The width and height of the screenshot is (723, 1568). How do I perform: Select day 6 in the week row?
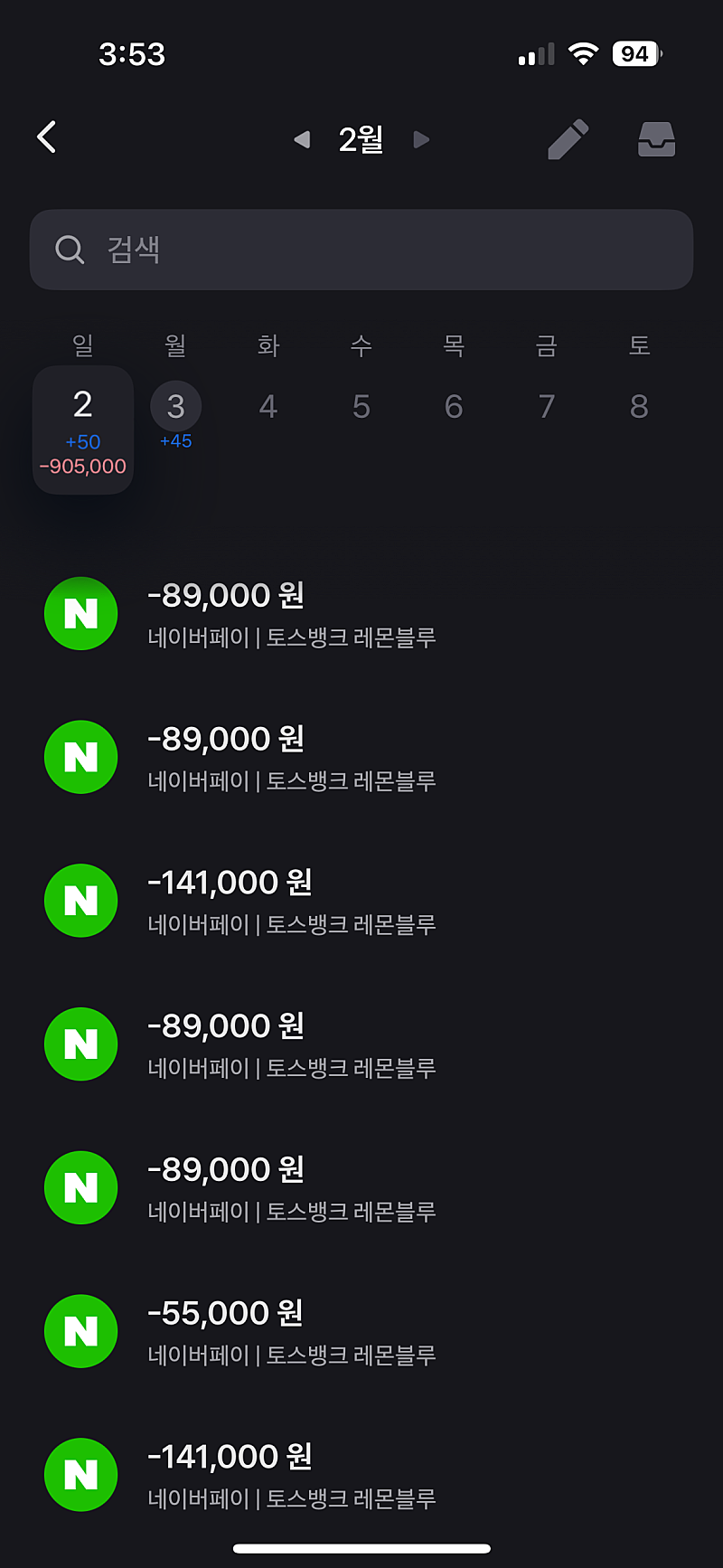[x=454, y=407]
